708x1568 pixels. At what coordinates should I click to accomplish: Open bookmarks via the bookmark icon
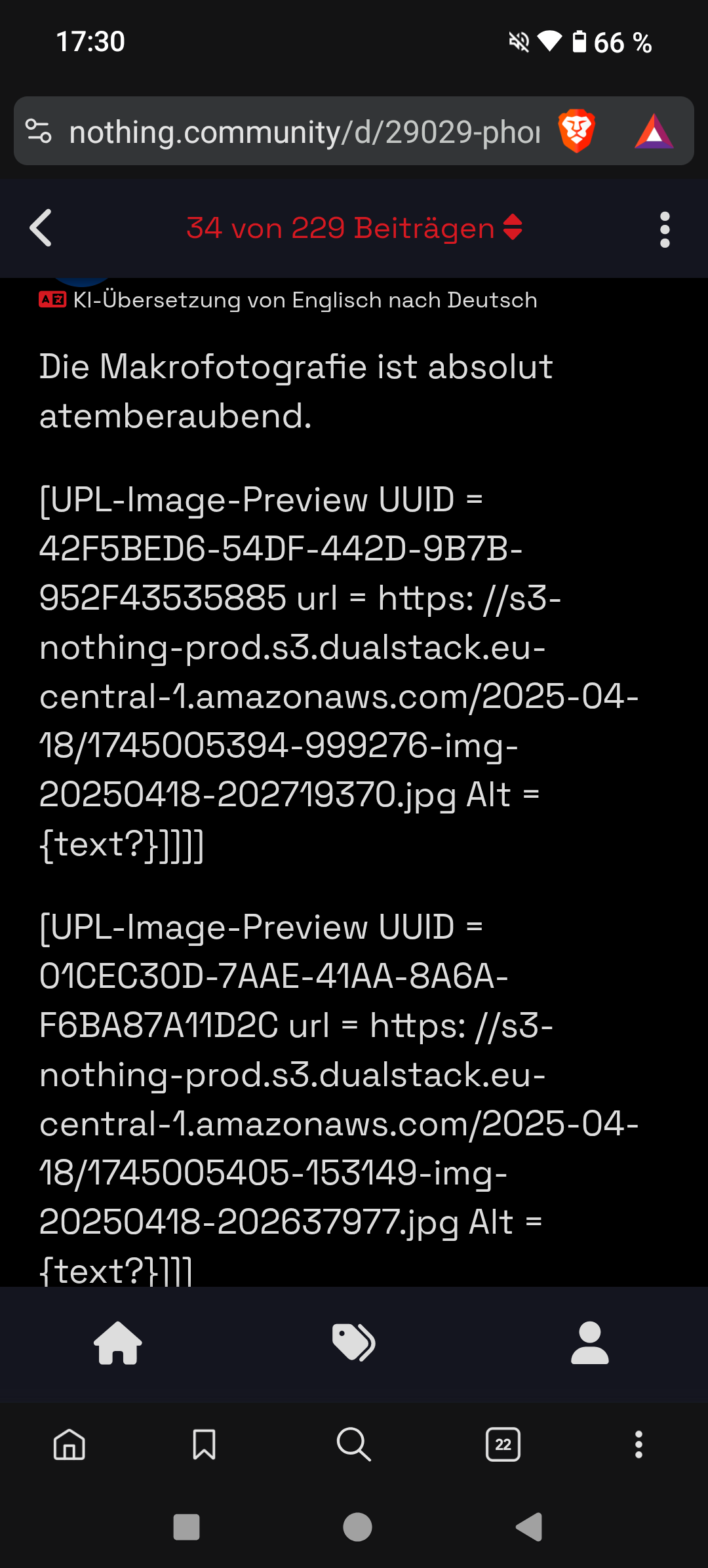[203, 1443]
